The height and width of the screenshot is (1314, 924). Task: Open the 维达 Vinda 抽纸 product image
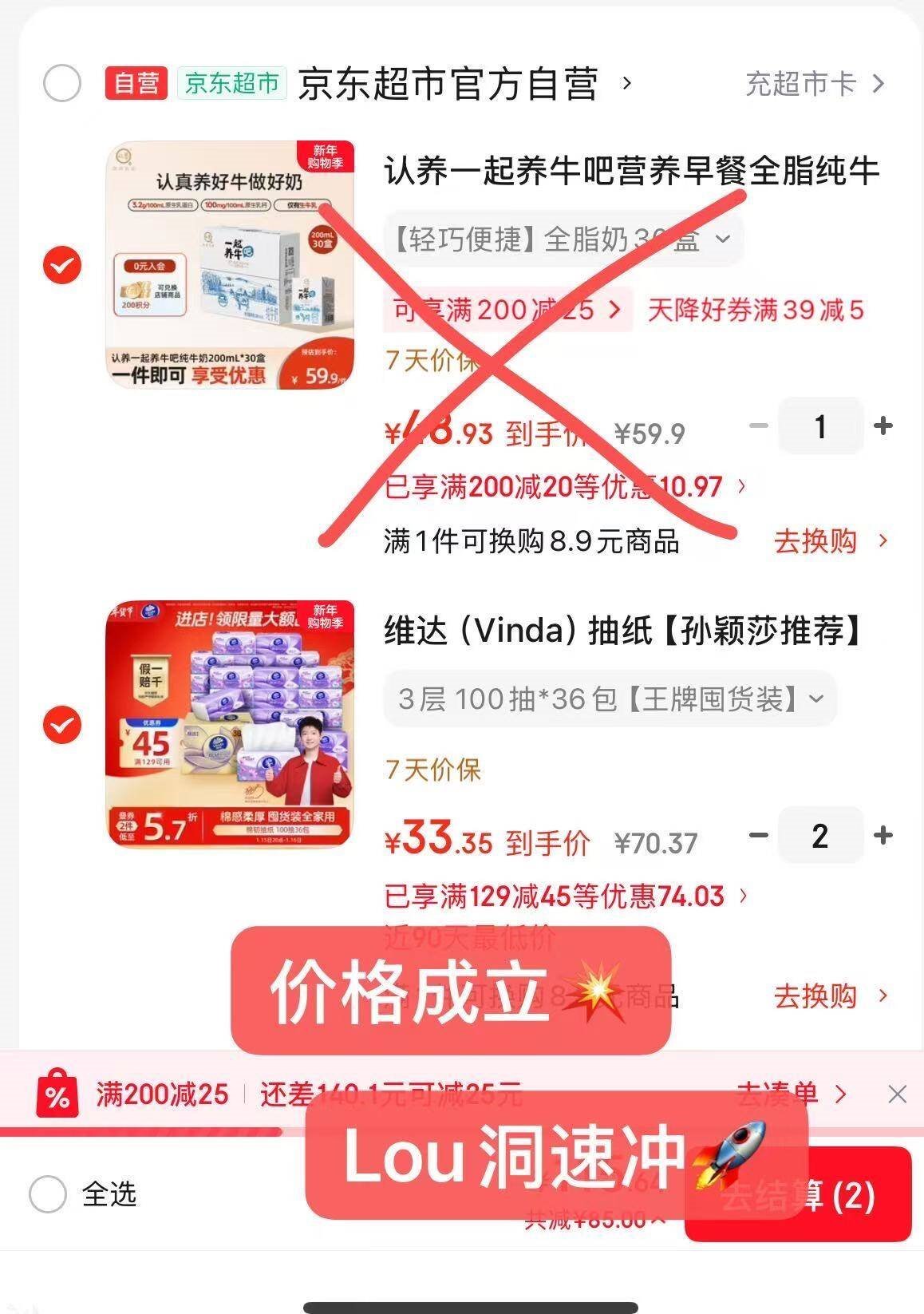pos(231,724)
